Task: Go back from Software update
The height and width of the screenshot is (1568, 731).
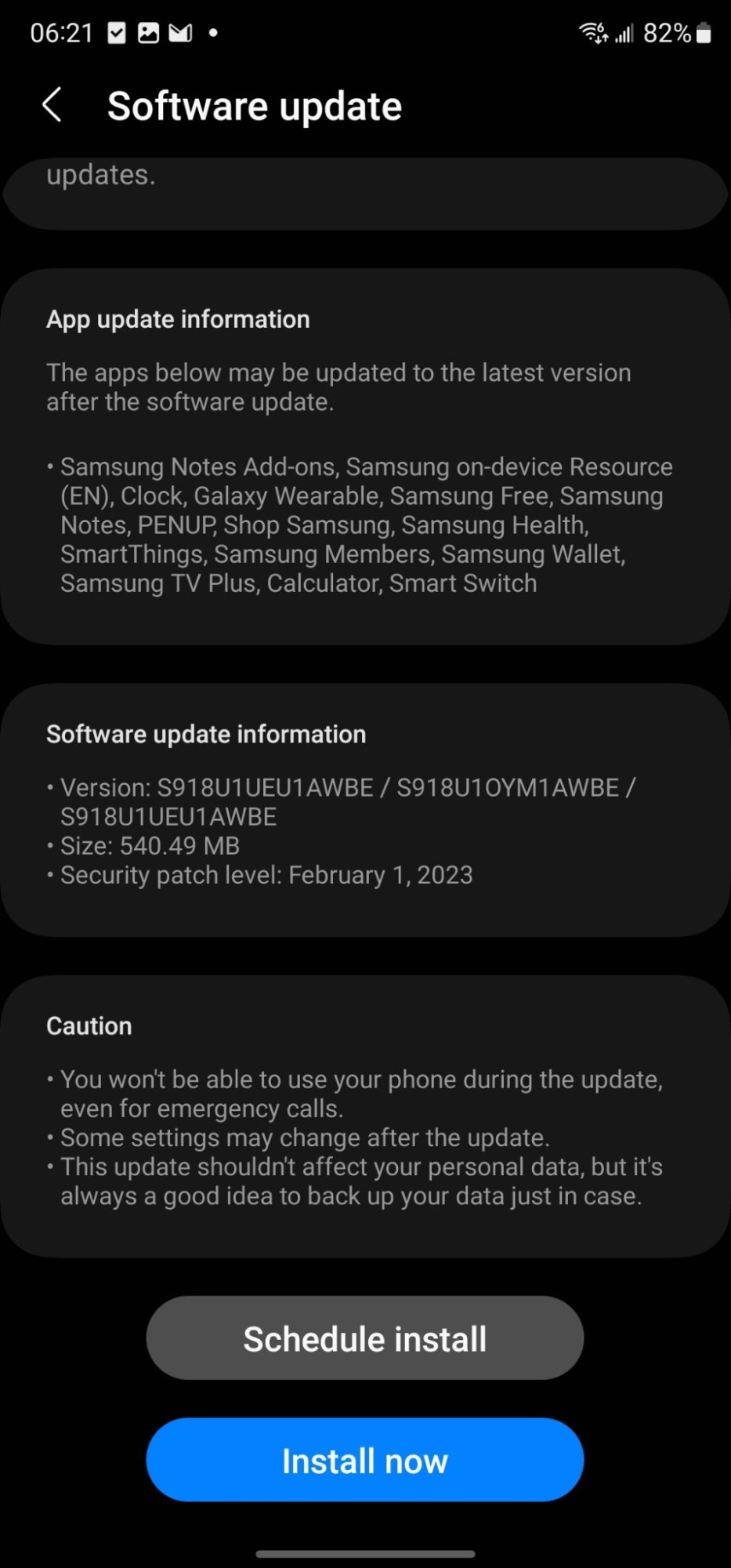Action: click(52, 105)
